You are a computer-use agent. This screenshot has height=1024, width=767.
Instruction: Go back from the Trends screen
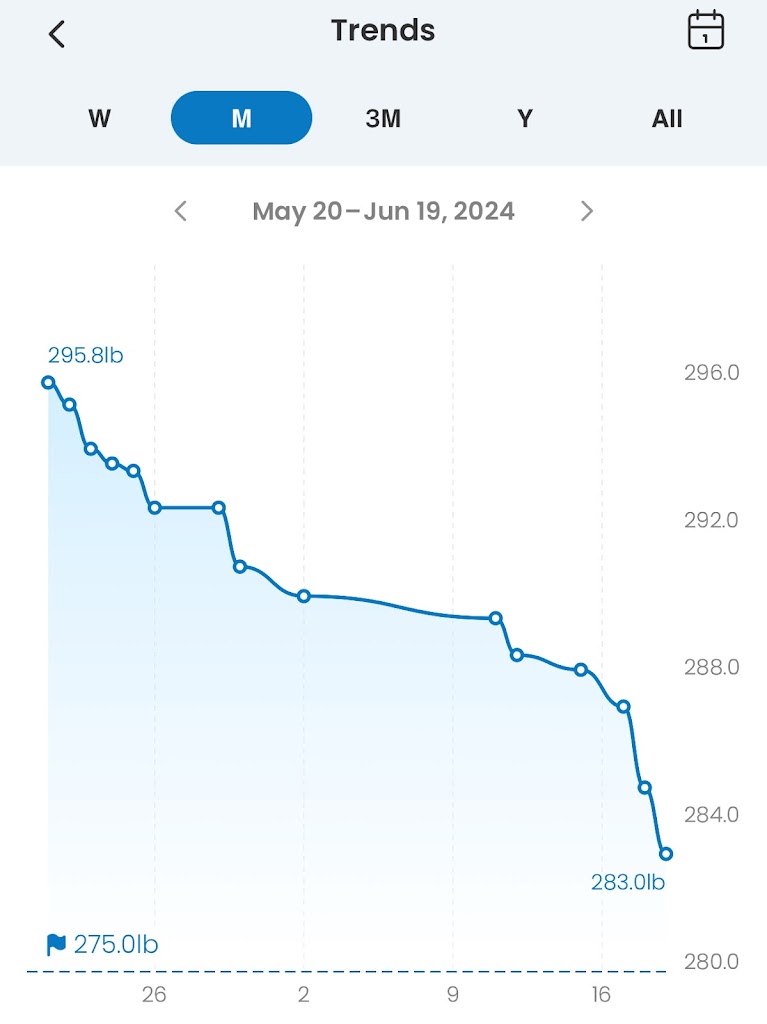57,34
